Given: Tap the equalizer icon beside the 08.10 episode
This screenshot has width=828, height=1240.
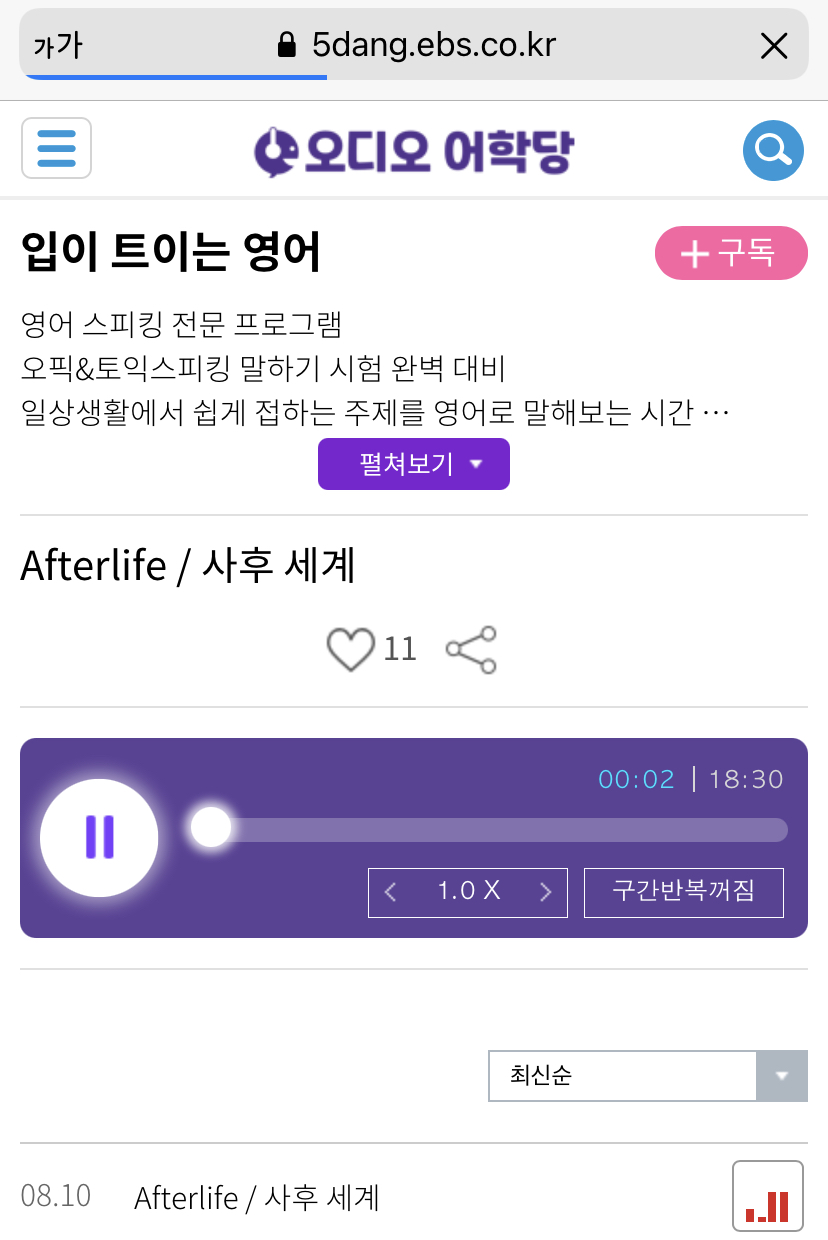Looking at the screenshot, I should tap(768, 1196).
